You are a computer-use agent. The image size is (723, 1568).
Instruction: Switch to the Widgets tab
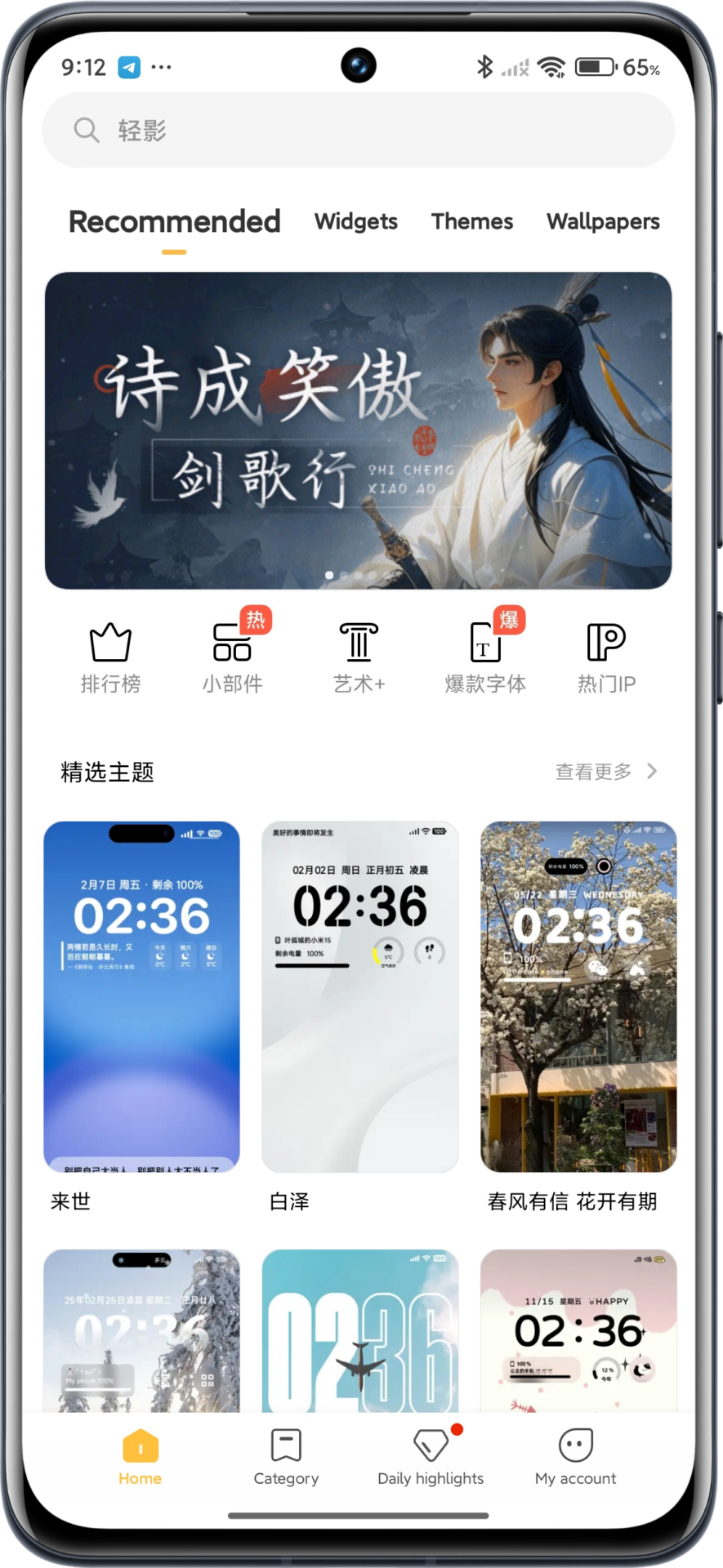pos(355,221)
